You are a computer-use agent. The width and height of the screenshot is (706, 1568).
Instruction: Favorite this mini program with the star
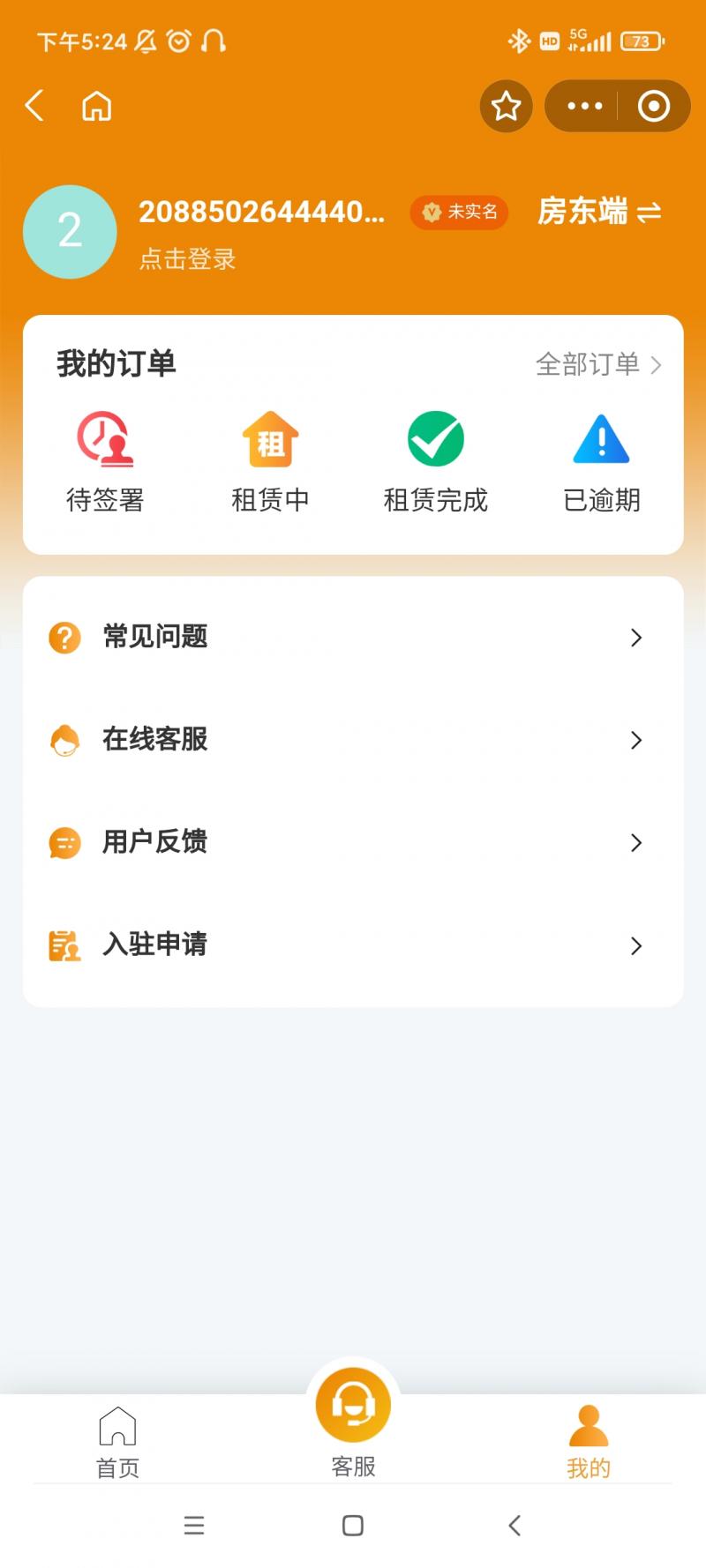tap(506, 107)
